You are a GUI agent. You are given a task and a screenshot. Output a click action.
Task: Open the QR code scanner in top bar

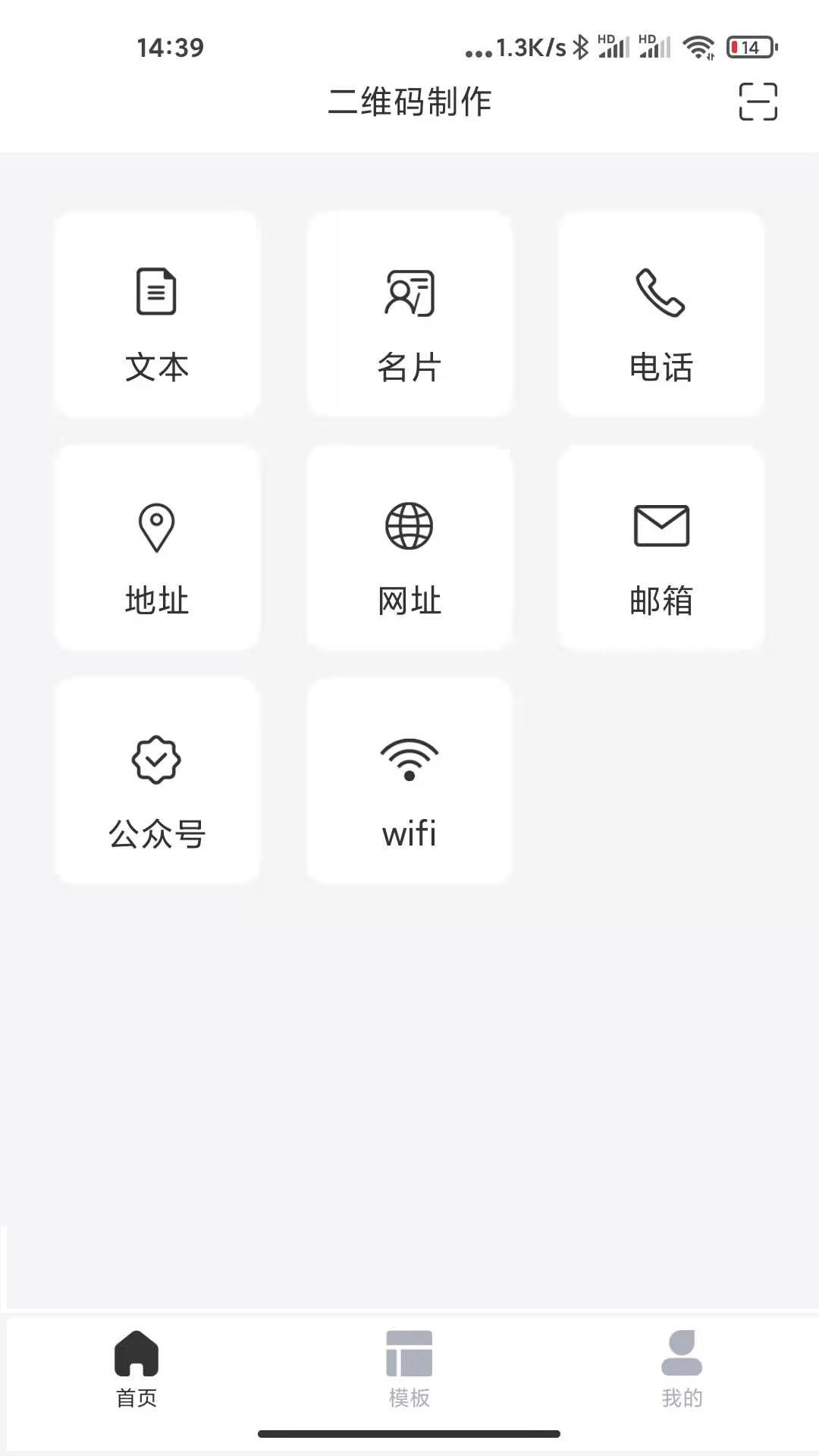758,102
